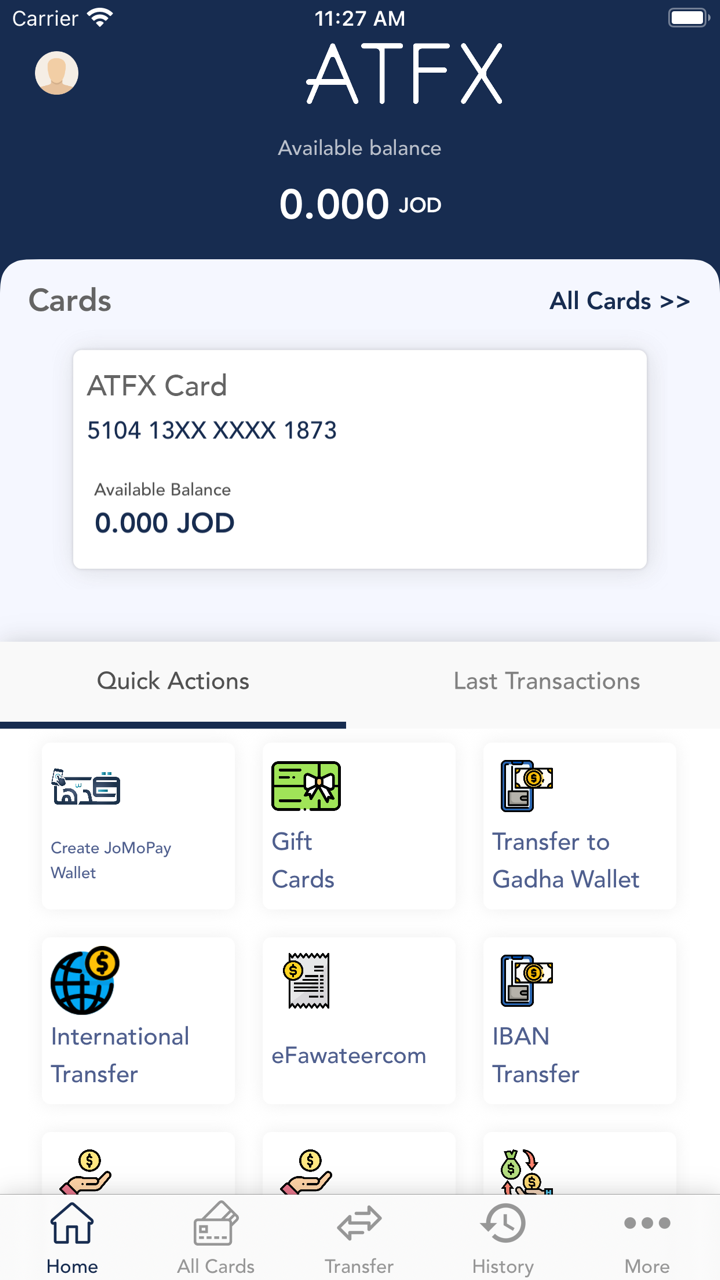Create a JoMoPay Wallet
Viewport: 720px width, 1280px height.
[138, 826]
